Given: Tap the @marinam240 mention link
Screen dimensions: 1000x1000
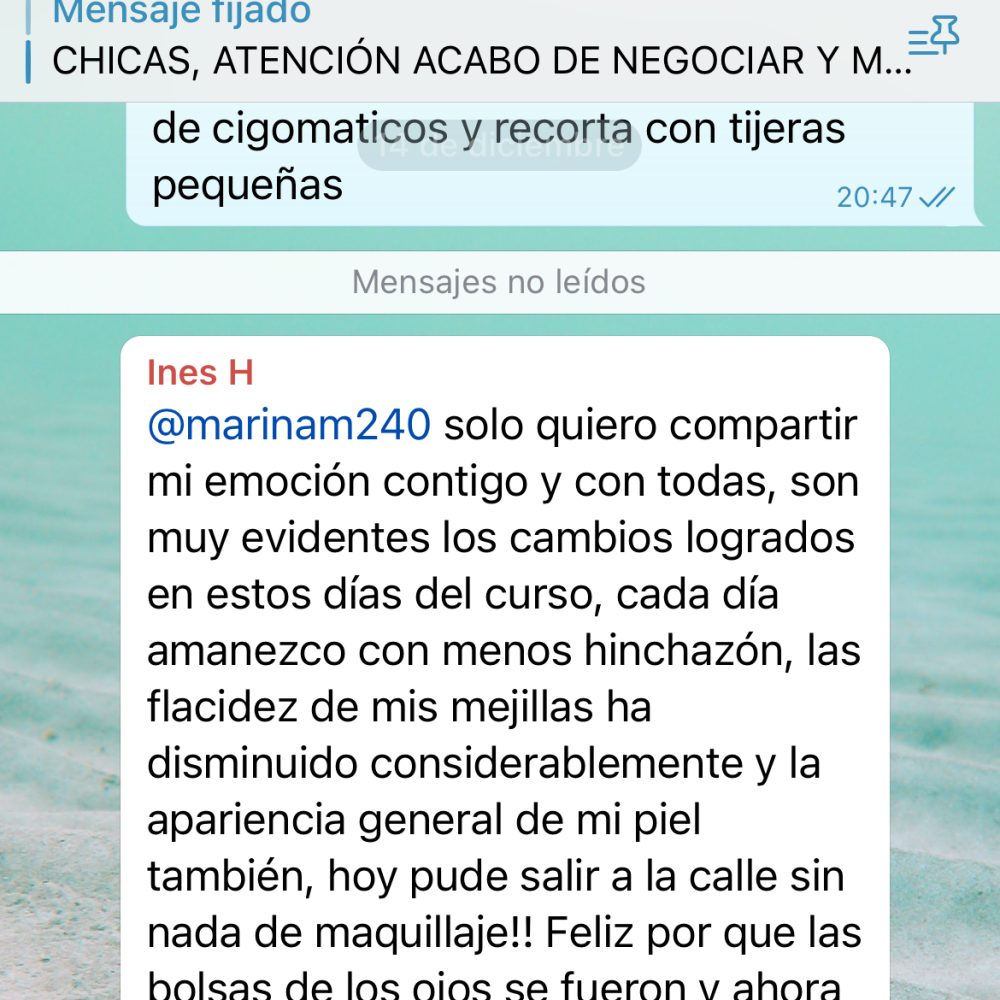Looking at the screenshot, I should 289,426.
